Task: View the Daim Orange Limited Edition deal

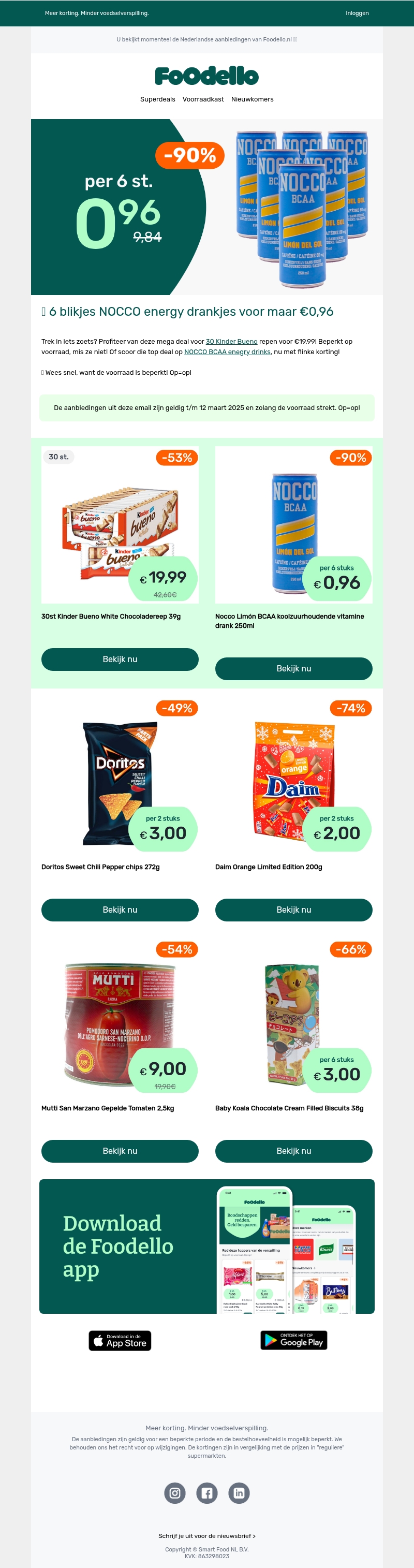Action: click(x=293, y=910)
